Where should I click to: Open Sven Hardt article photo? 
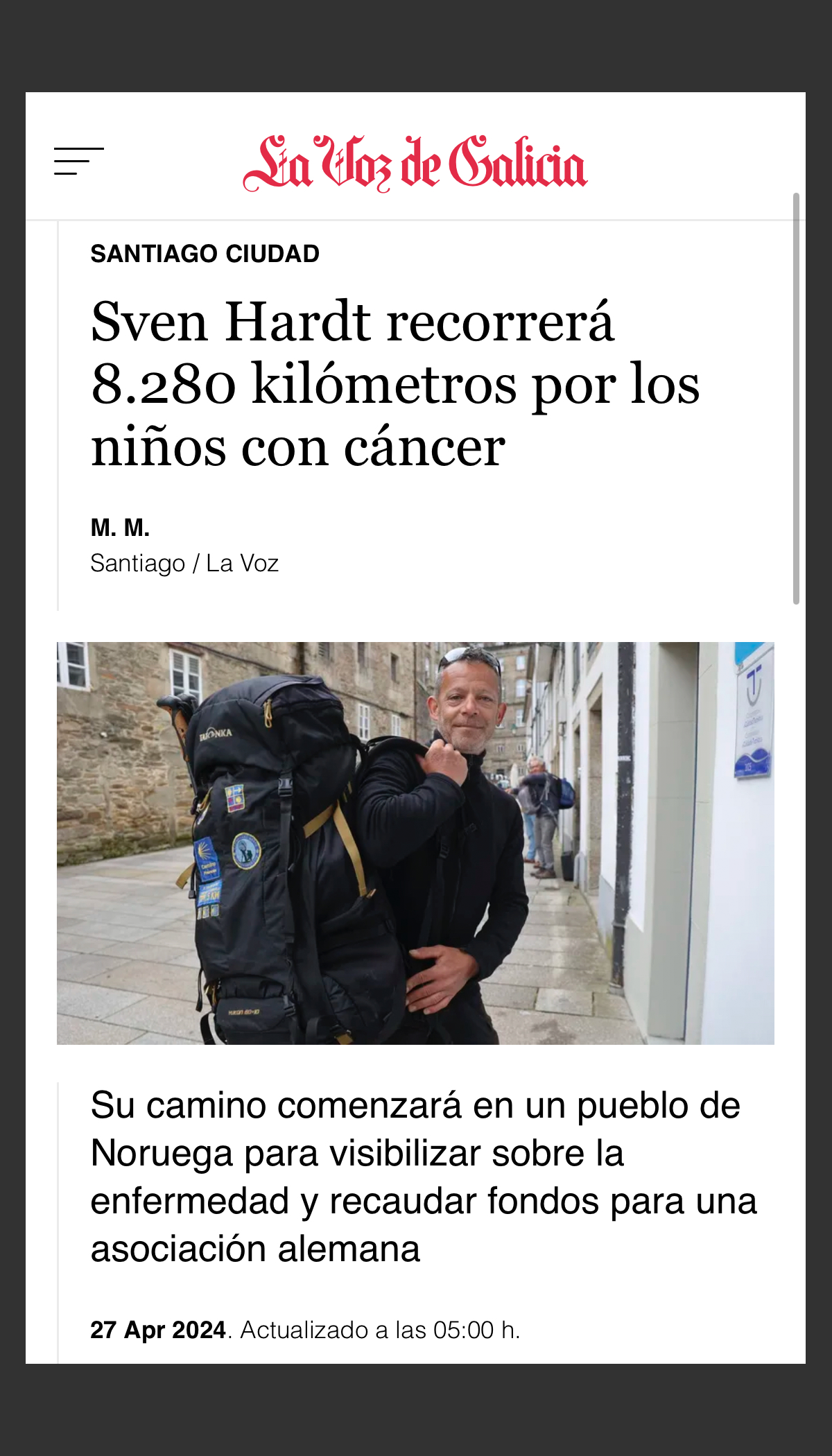(415, 842)
